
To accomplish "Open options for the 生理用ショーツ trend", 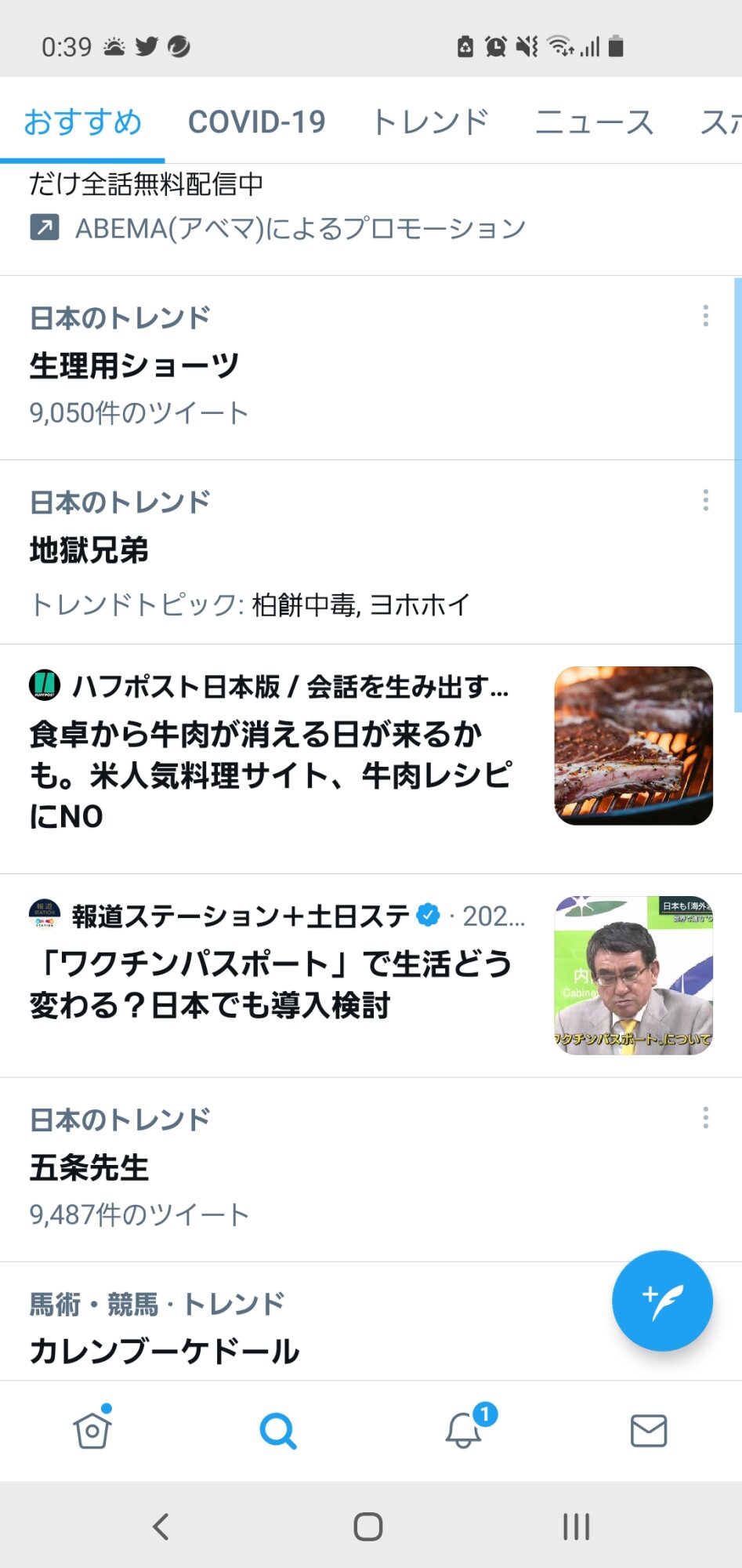I will [706, 316].
